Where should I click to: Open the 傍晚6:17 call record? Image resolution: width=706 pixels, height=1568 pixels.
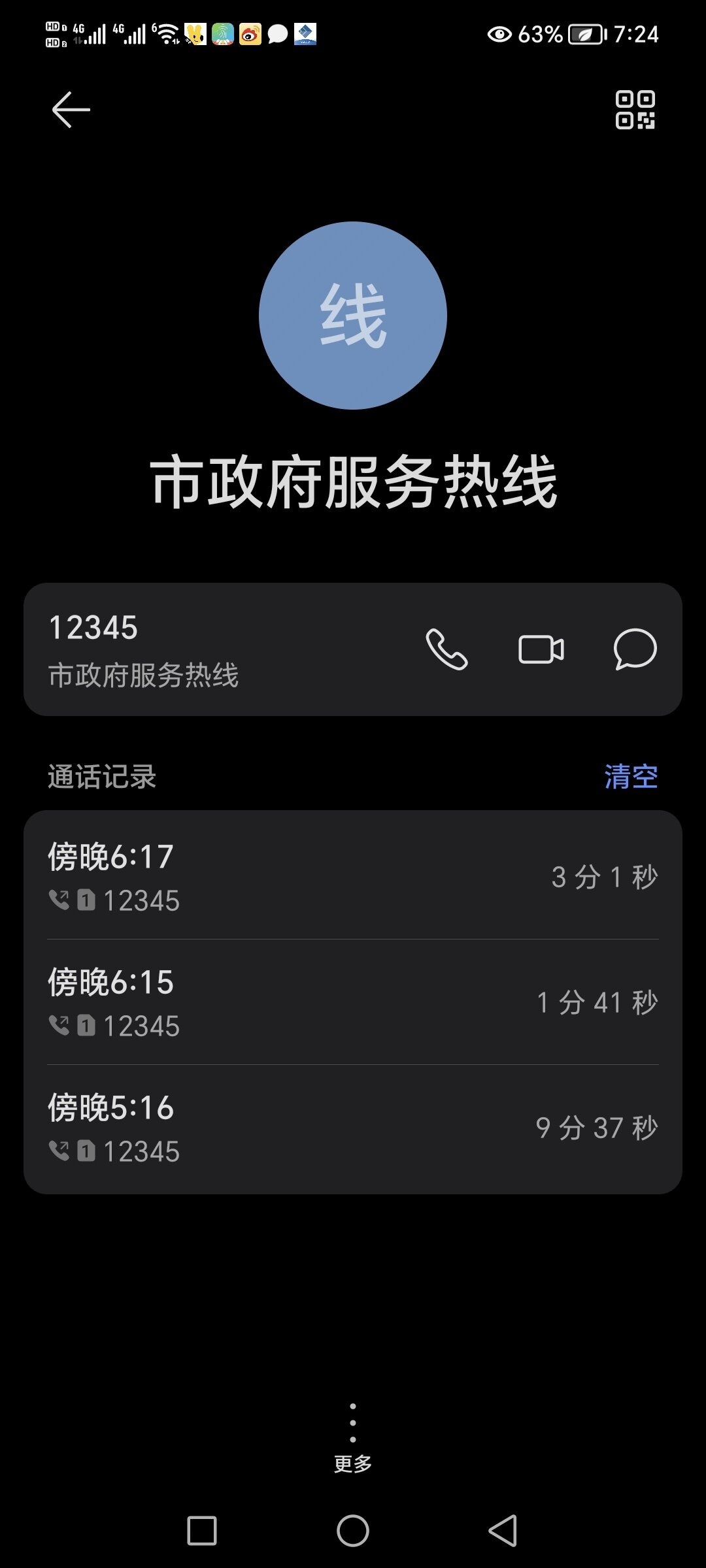point(353,875)
